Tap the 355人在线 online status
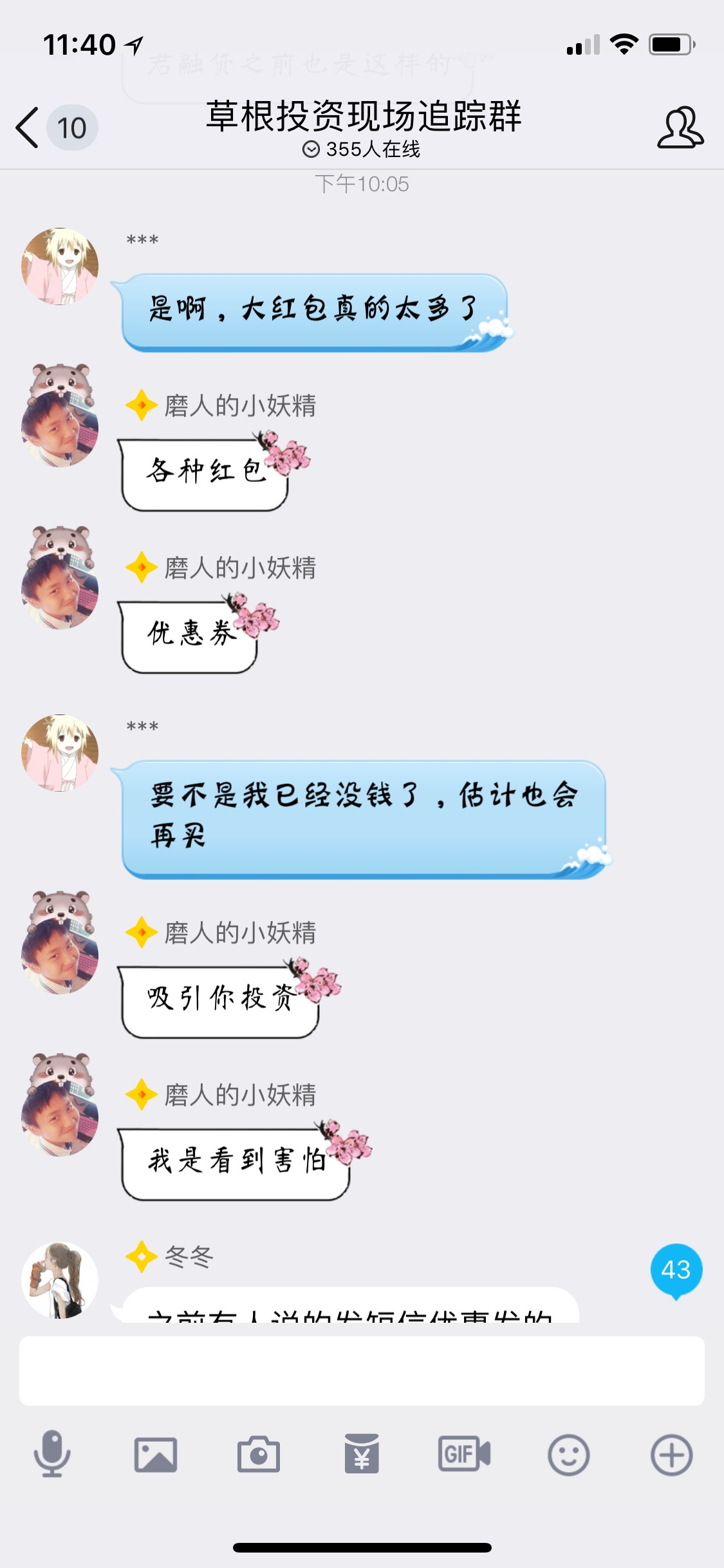The image size is (724, 1568). [362, 149]
